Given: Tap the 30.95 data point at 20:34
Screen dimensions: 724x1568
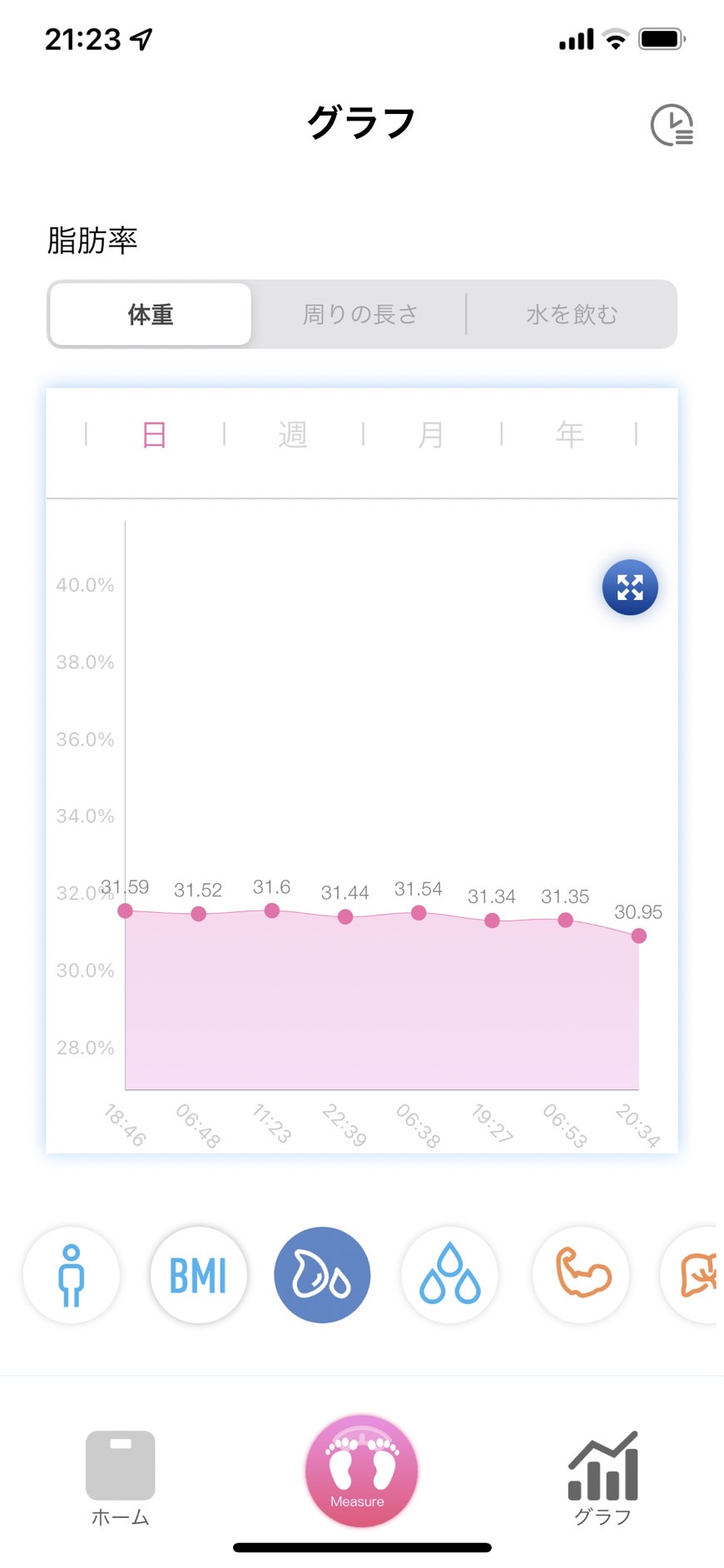Looking at the screenshot, I should (x=638, y=935).
